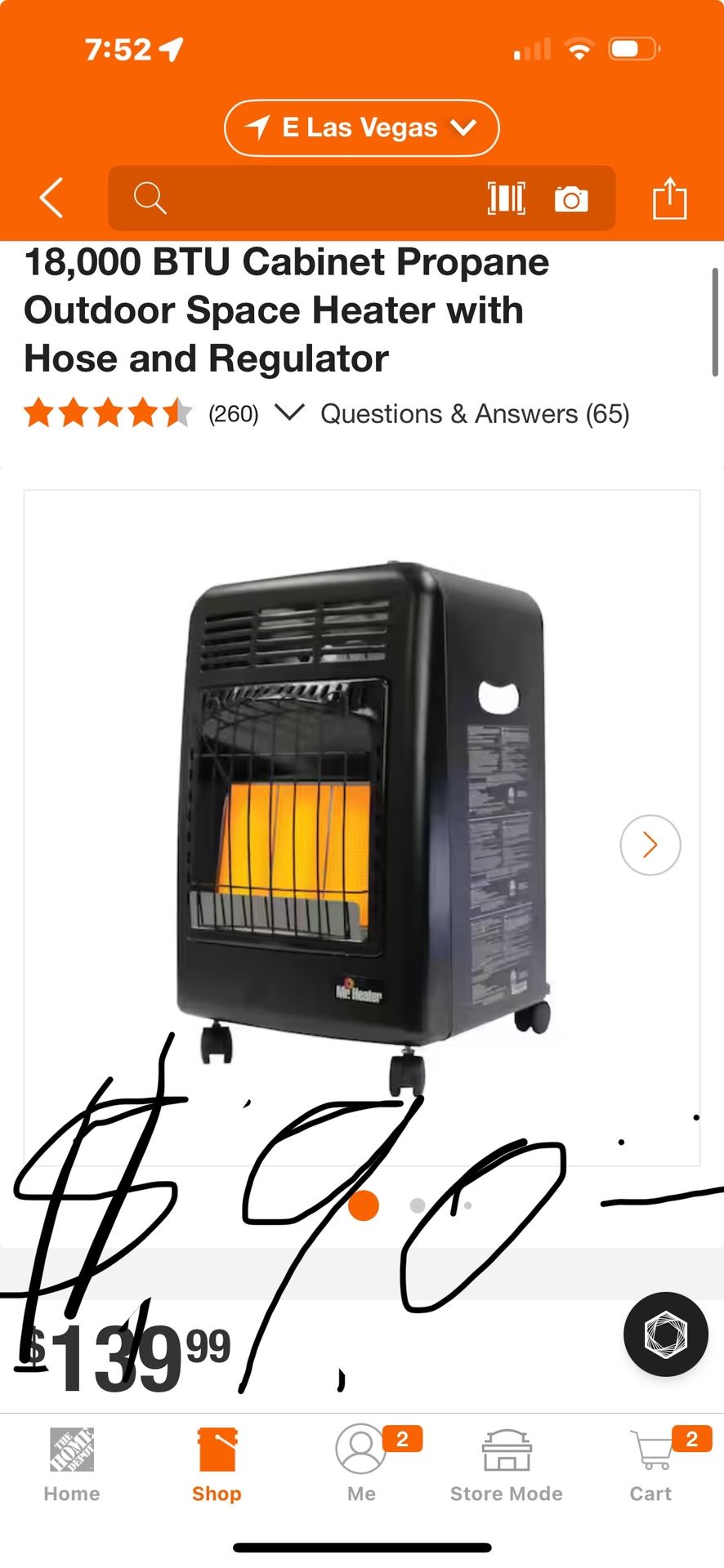The width and height of the screenshot is (724, 1568).
Task: Open the floating hexagon assistant button
Action: click(x=665, y=1334)
